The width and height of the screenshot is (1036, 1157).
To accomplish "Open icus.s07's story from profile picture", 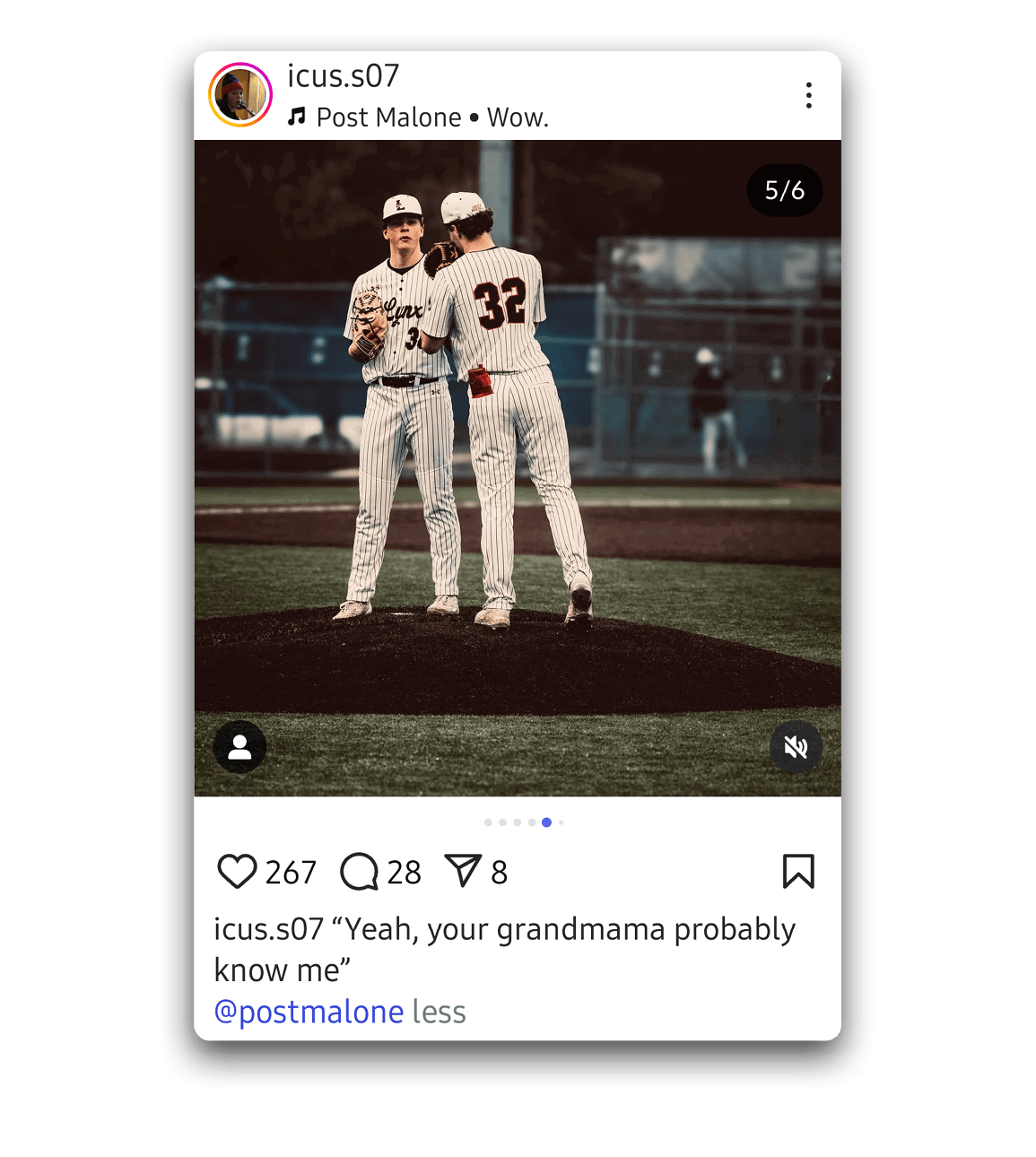I will point(240,95).
